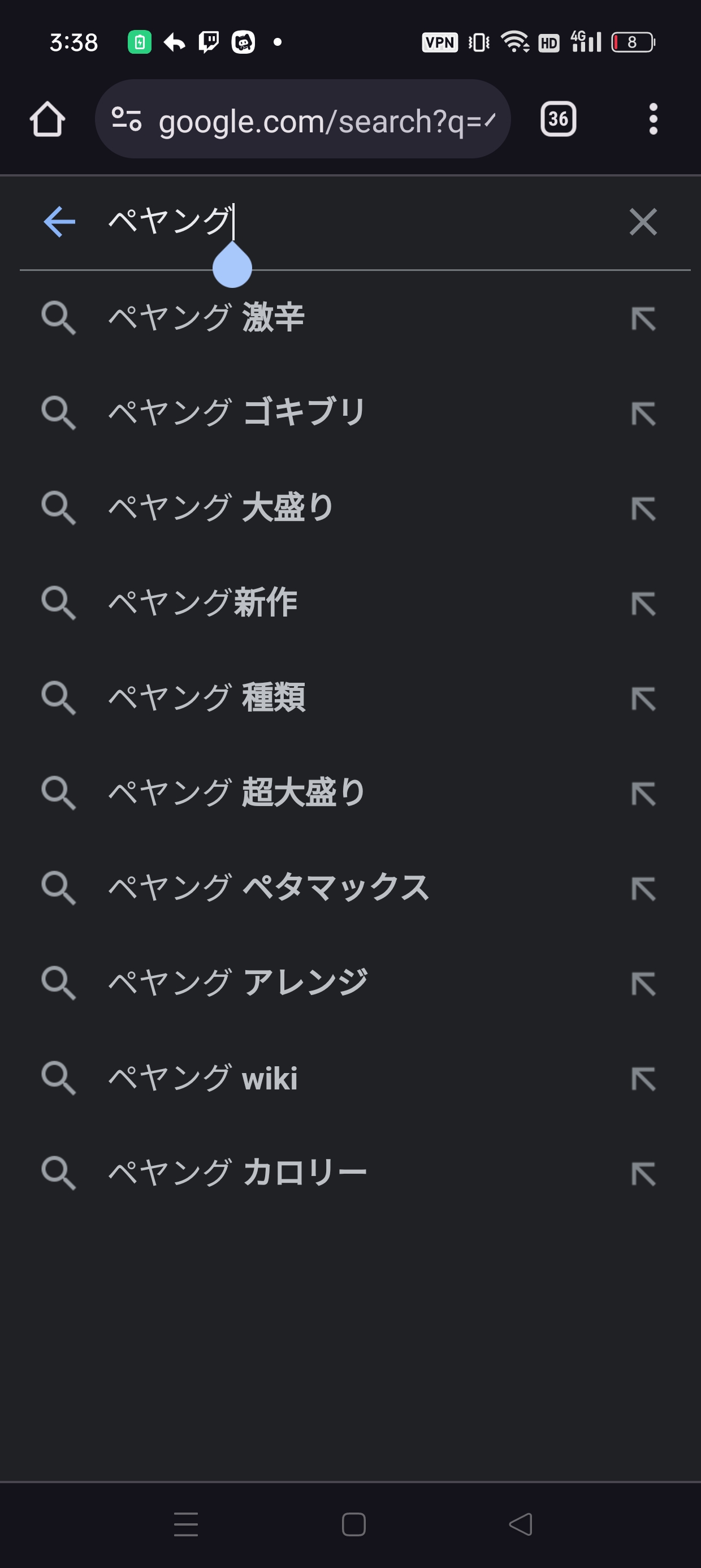Image resolution: width=701 pixels, height=1568 pixels.
Task: Open the tab switcher showing 36 tabs
Action: (x=557, y=119)
